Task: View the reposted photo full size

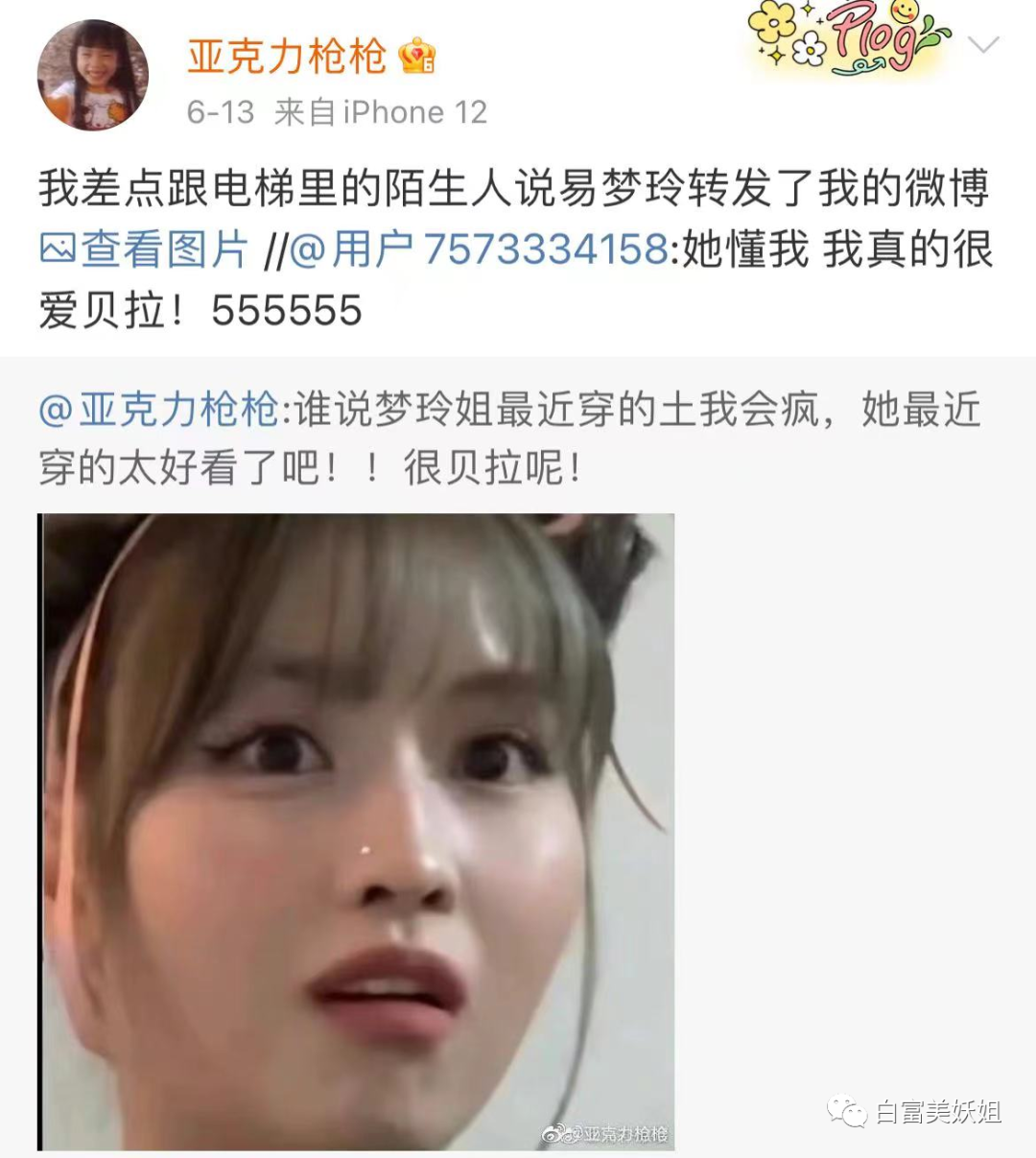Action: pos(356,831)
